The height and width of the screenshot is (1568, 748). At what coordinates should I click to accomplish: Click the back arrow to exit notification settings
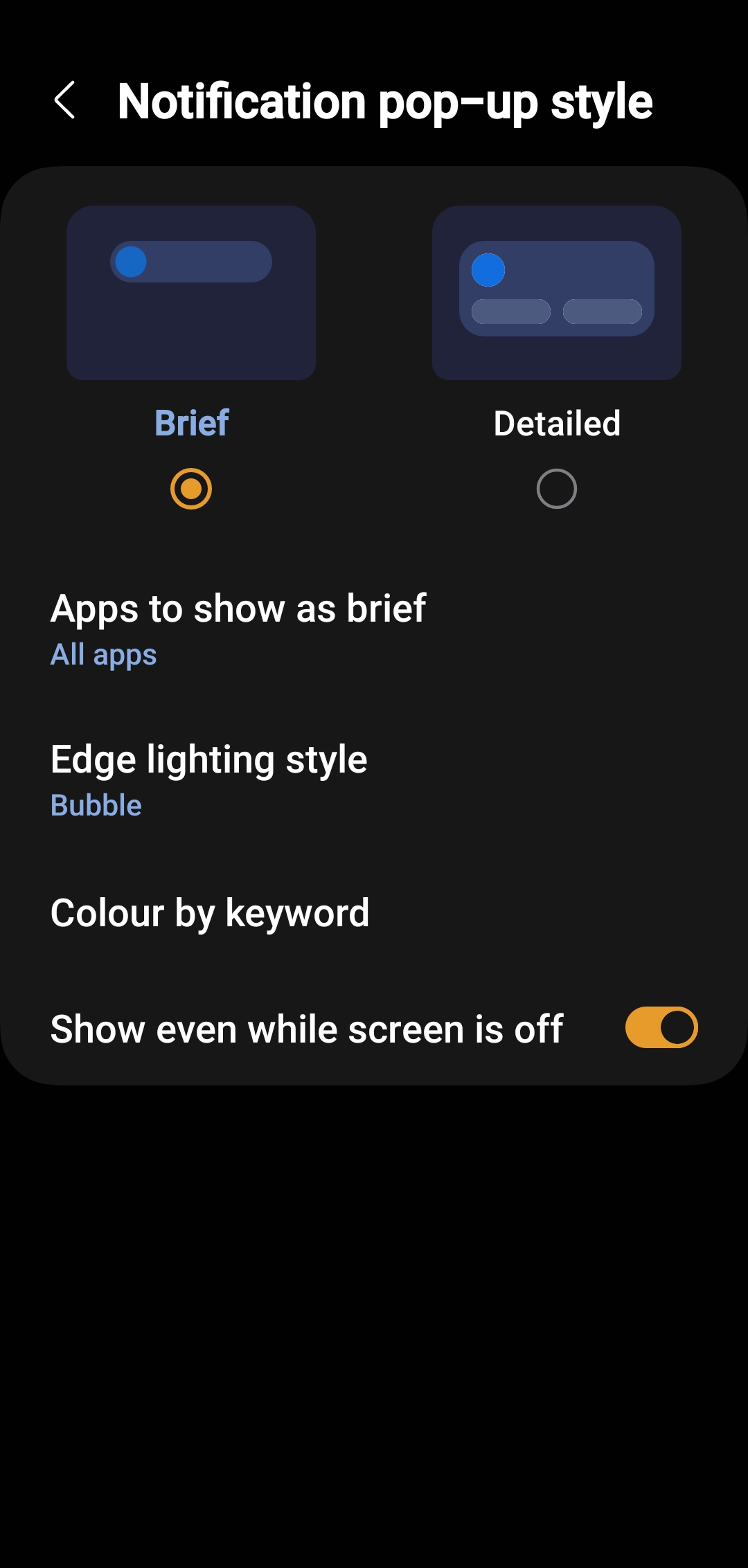coord(66,101)
